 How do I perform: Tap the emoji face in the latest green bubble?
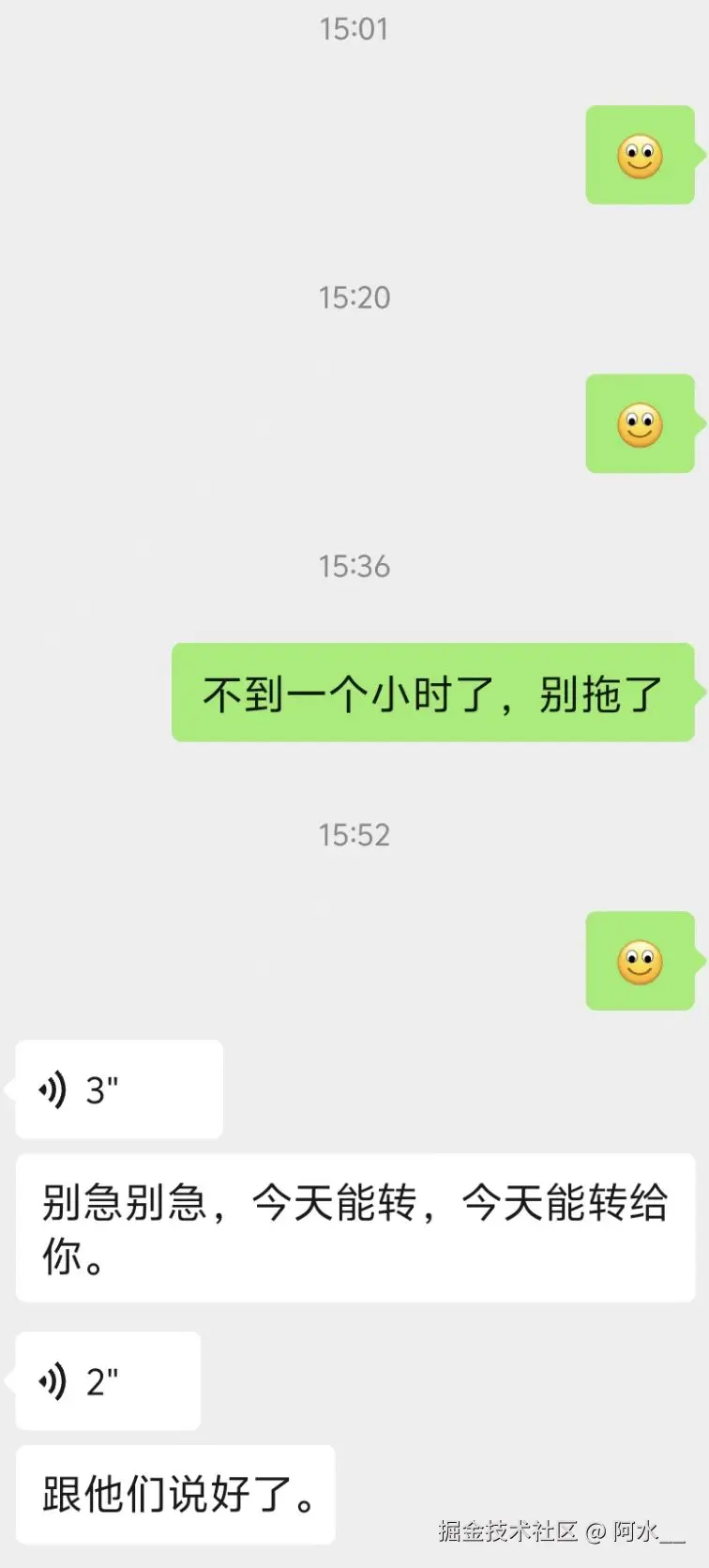click(x=641, y=962)
